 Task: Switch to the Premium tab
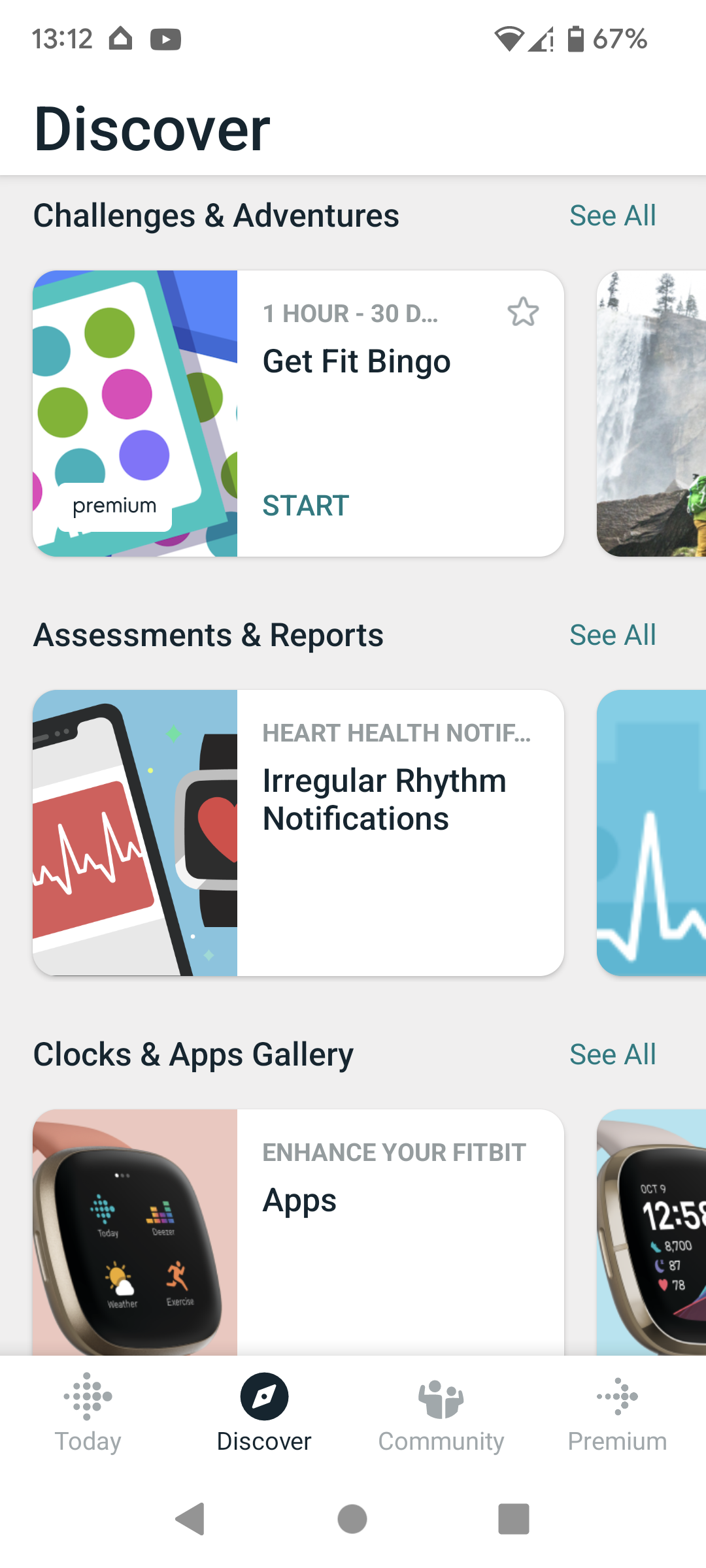pos(617,1411)
